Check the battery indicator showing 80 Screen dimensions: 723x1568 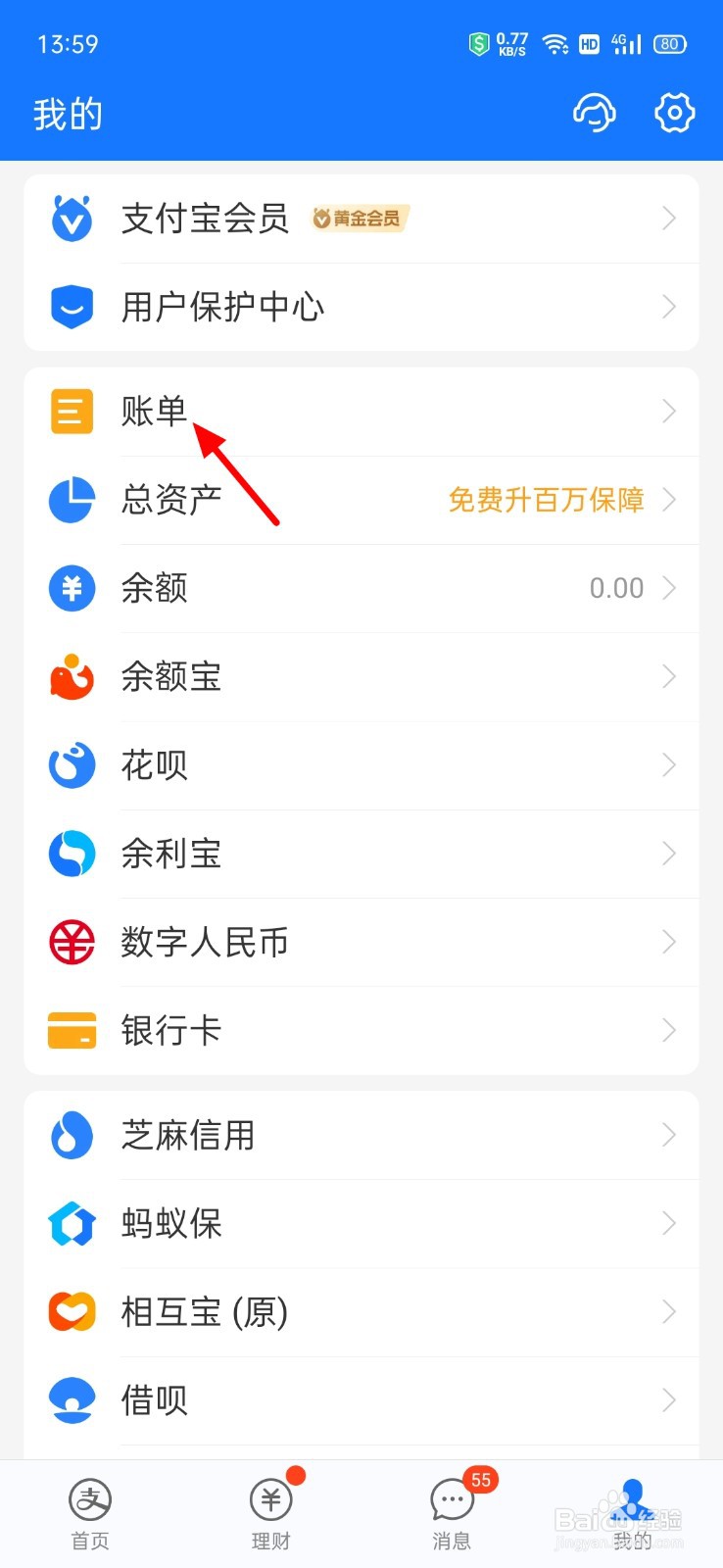pyautogui.click(x=669, y=44)
